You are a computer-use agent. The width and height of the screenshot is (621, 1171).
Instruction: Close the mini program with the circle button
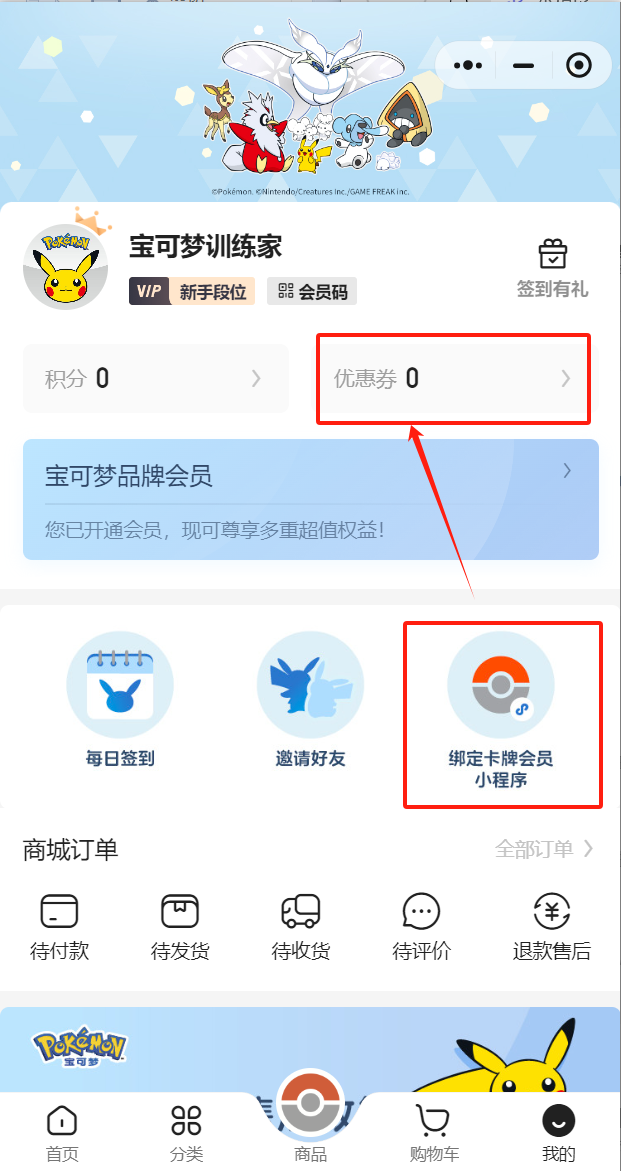coord(579,66)
